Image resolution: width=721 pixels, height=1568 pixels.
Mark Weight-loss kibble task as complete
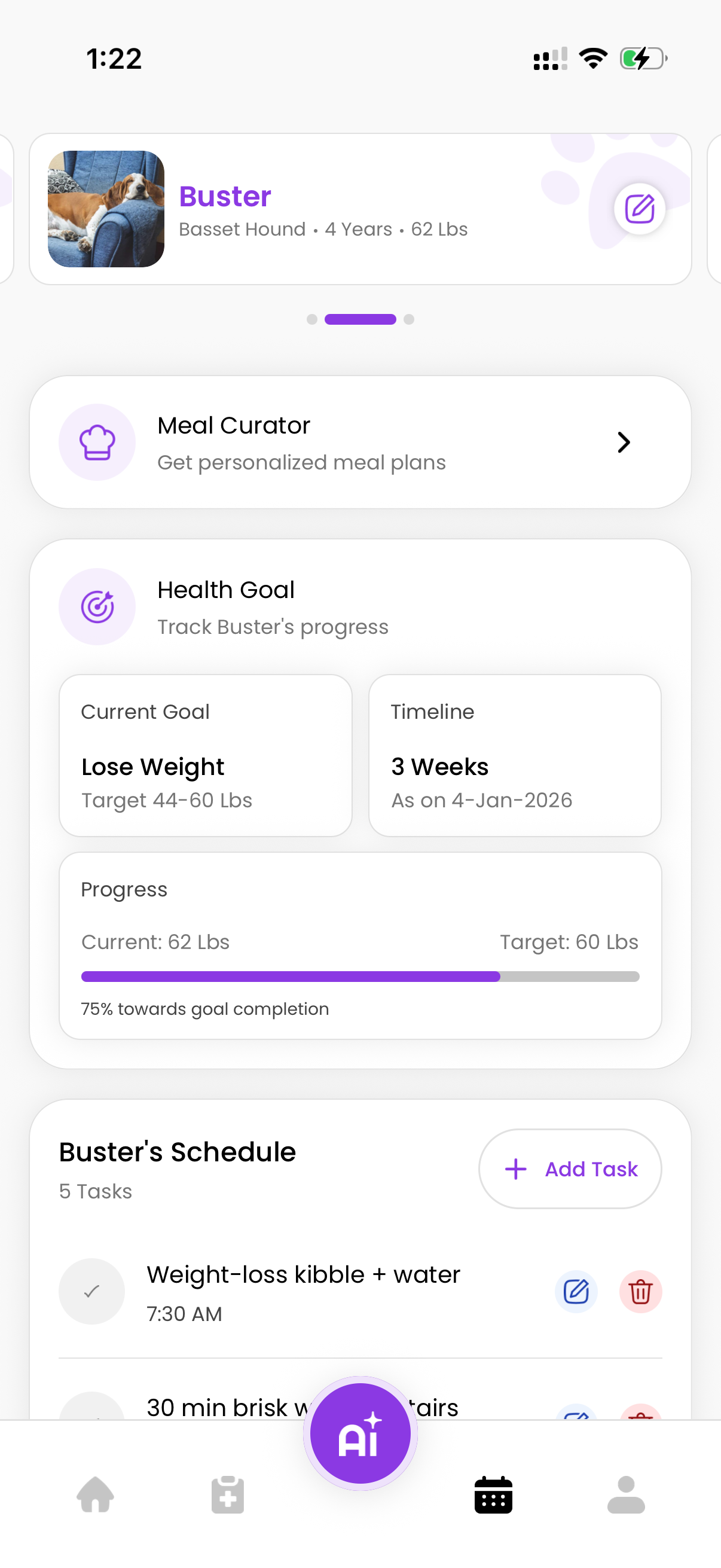tap(91, 1292)
